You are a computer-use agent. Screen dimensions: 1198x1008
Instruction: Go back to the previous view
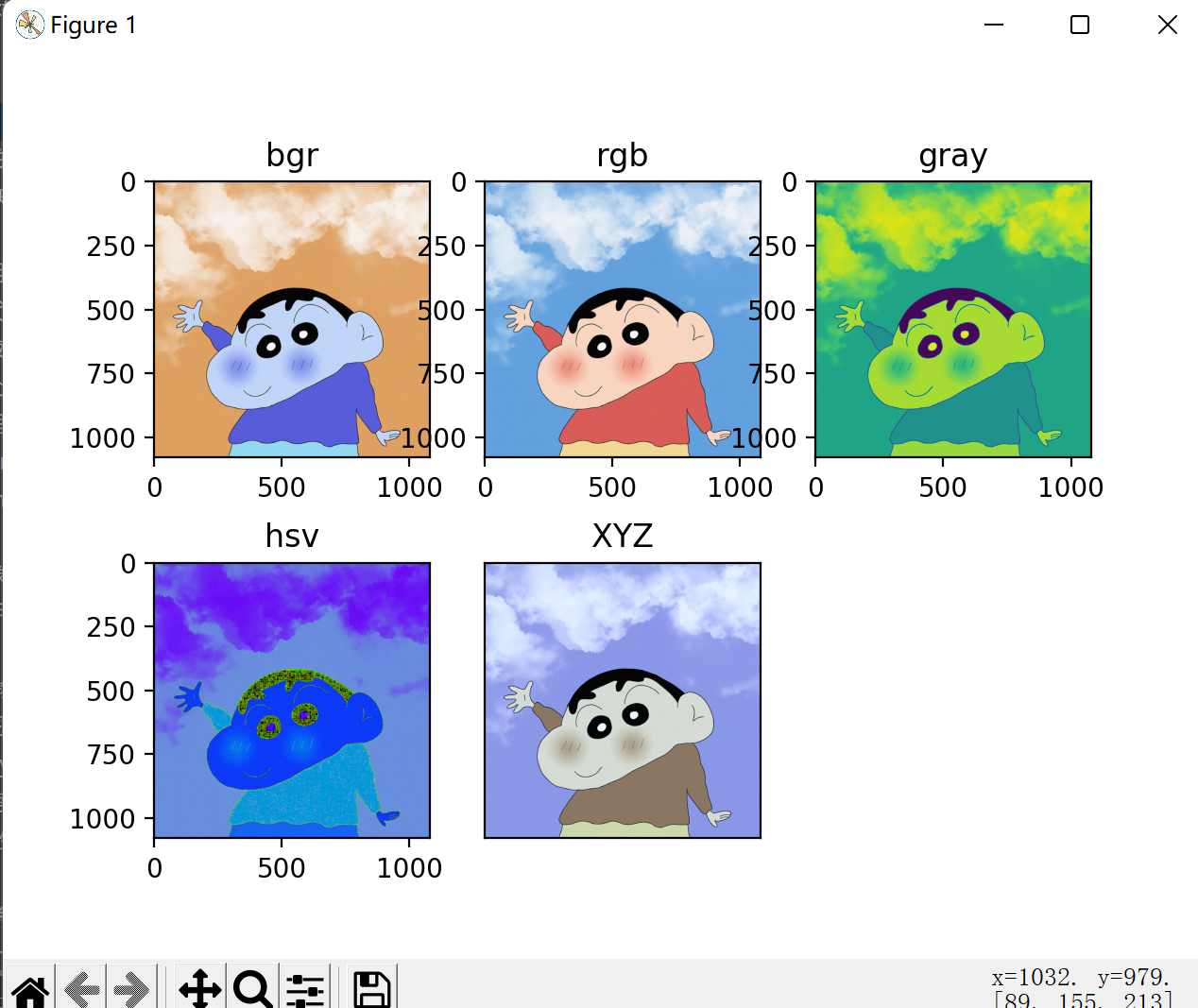[x=82, y=989]
